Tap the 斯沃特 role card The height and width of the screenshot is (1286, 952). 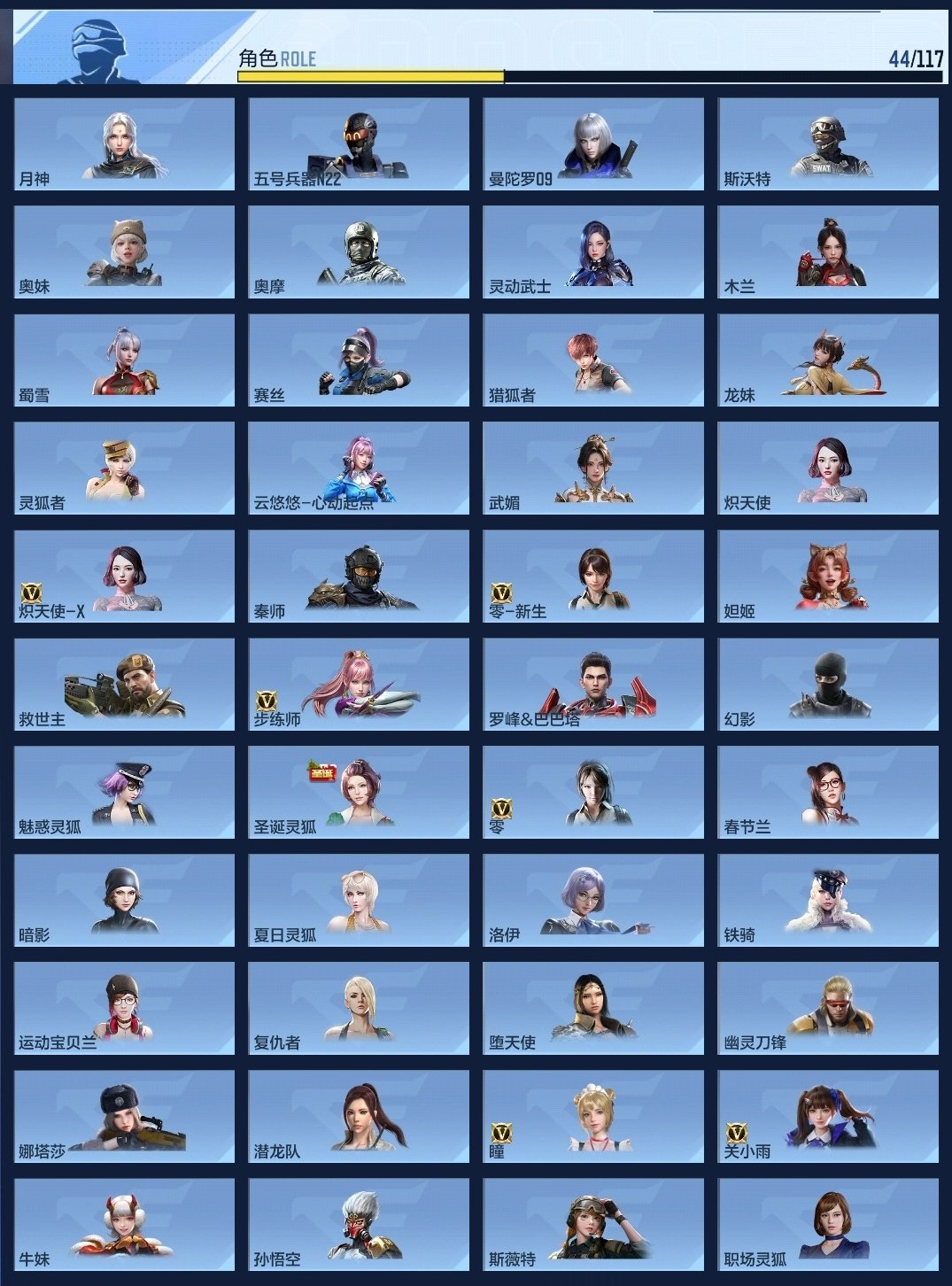click(x=828, y=143)
